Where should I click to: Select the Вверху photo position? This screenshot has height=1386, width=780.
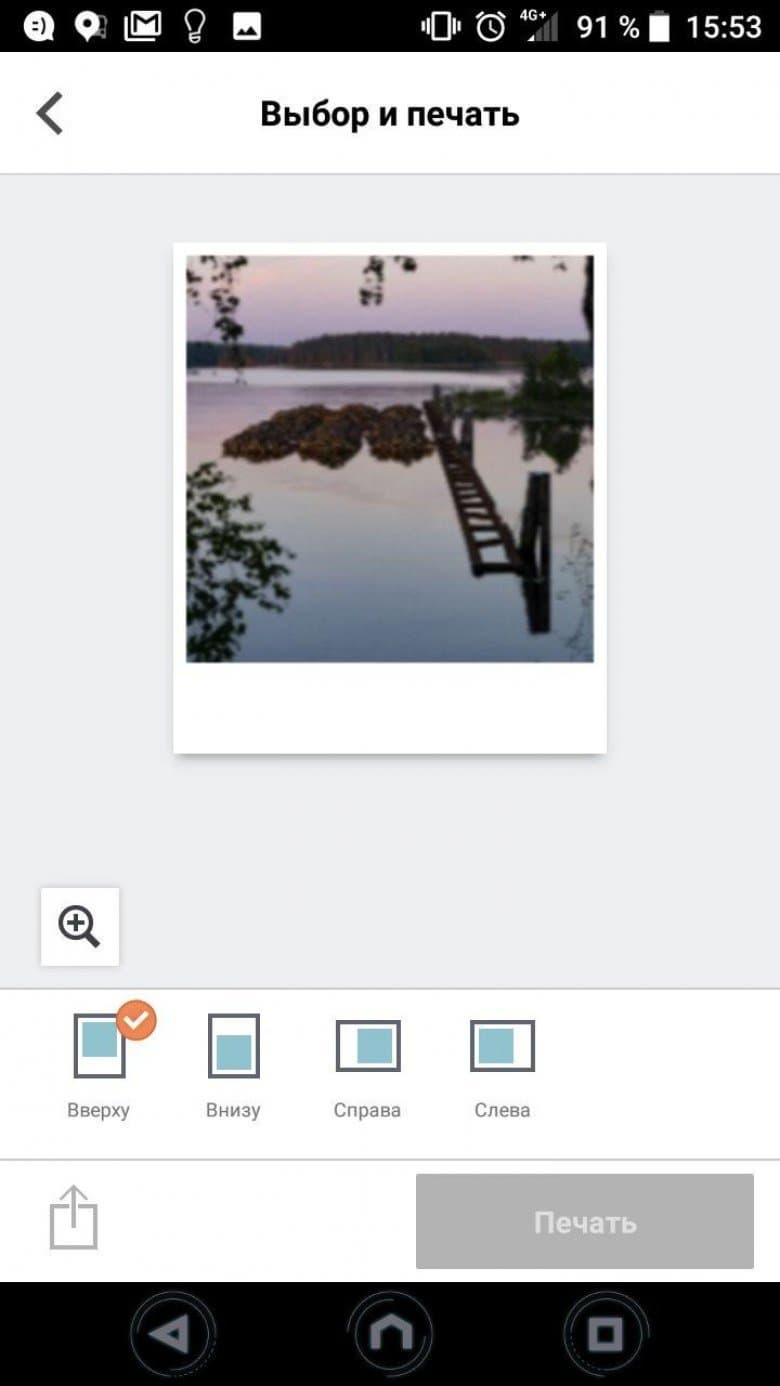click(x=99, y=1046)
